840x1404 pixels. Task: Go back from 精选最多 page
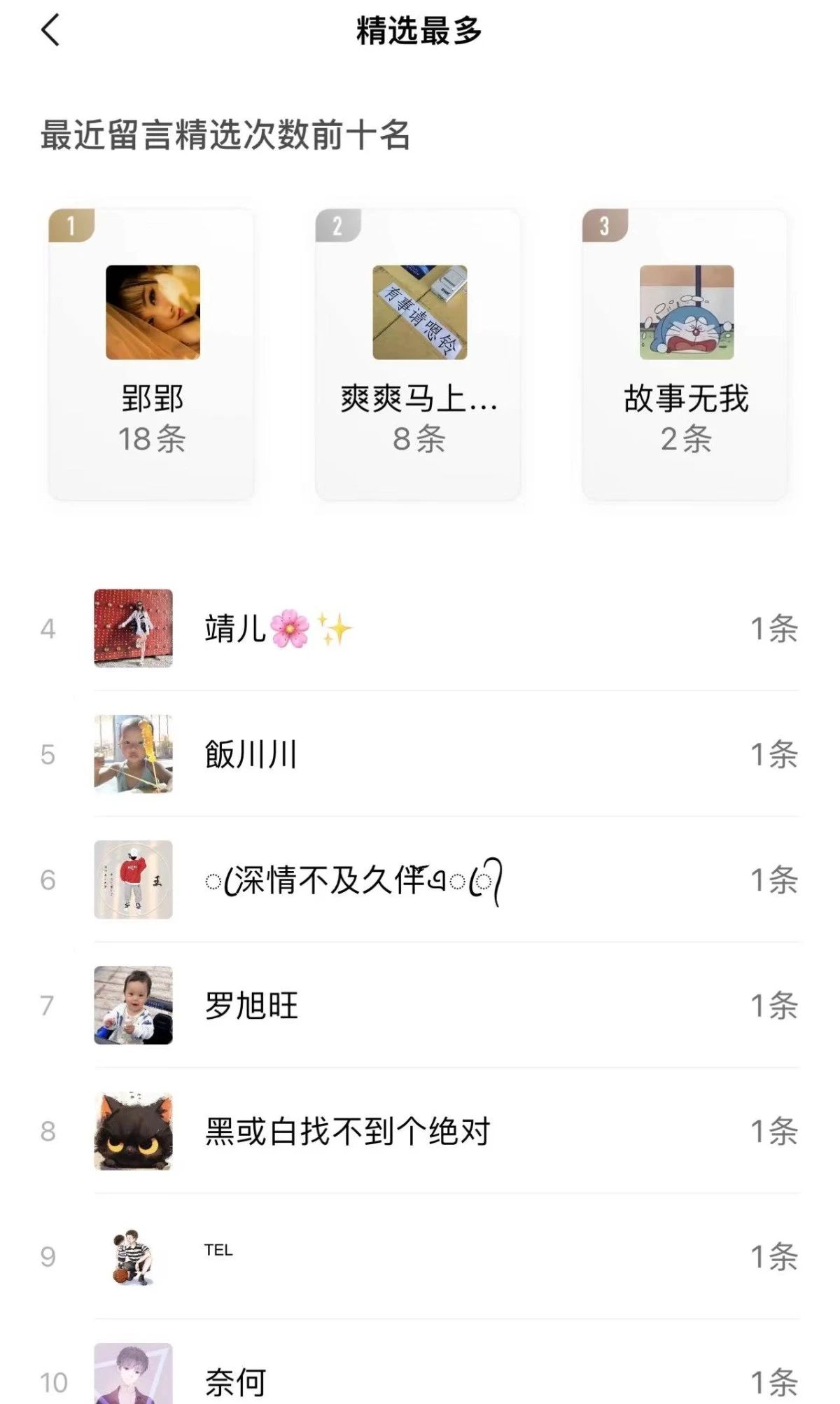[x=50, y=31]
